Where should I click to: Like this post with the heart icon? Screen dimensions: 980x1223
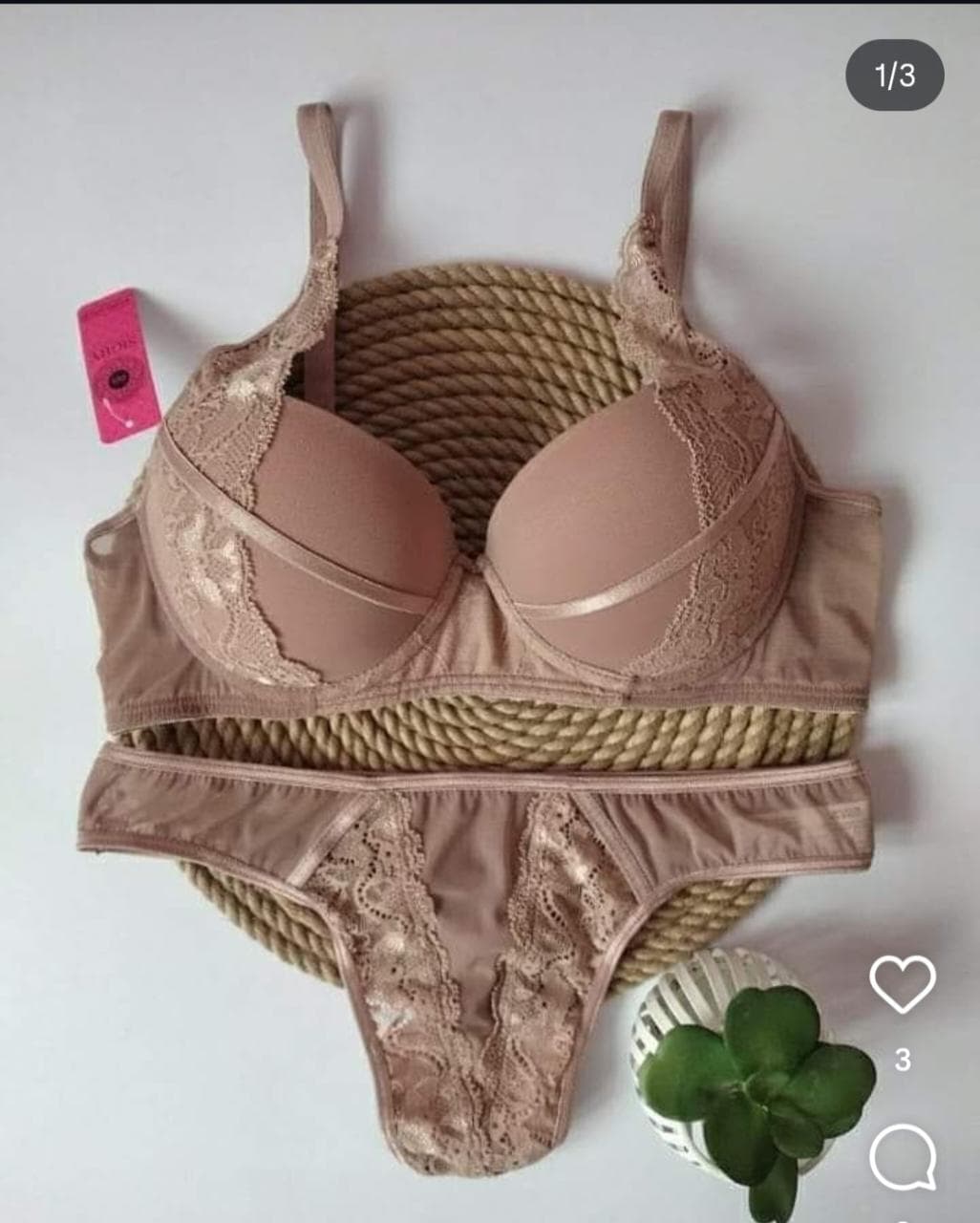click(903, 984)
